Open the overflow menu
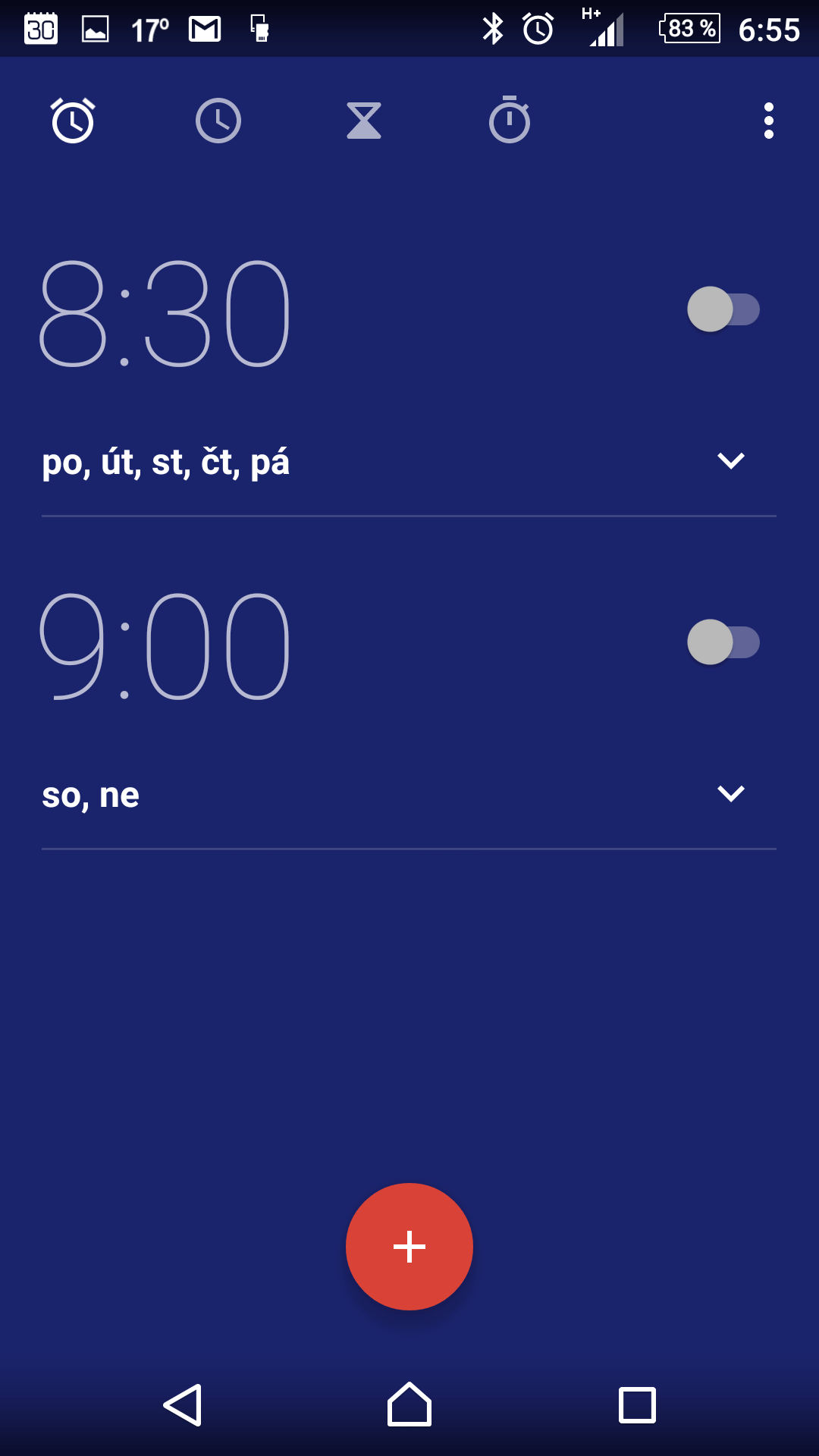Image resolution: width=819 pixels, height=1456 pixels. tap(769, 121)
